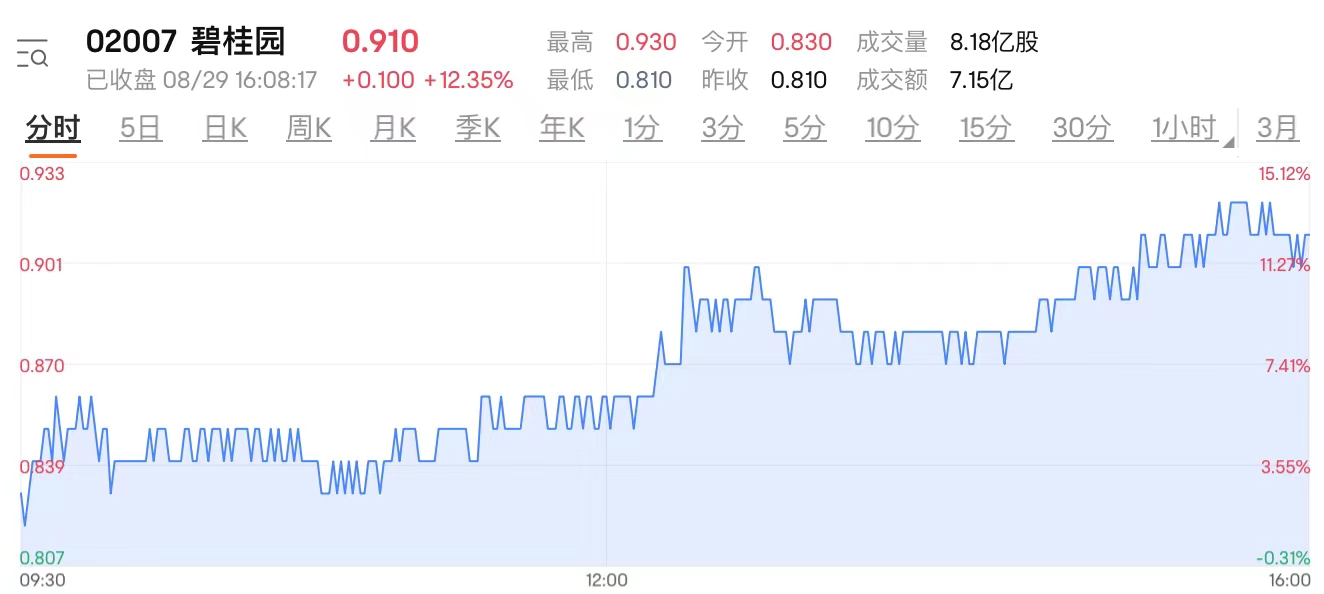
Task: Select the 季K quarterly chart
Action: pos(478,128)
